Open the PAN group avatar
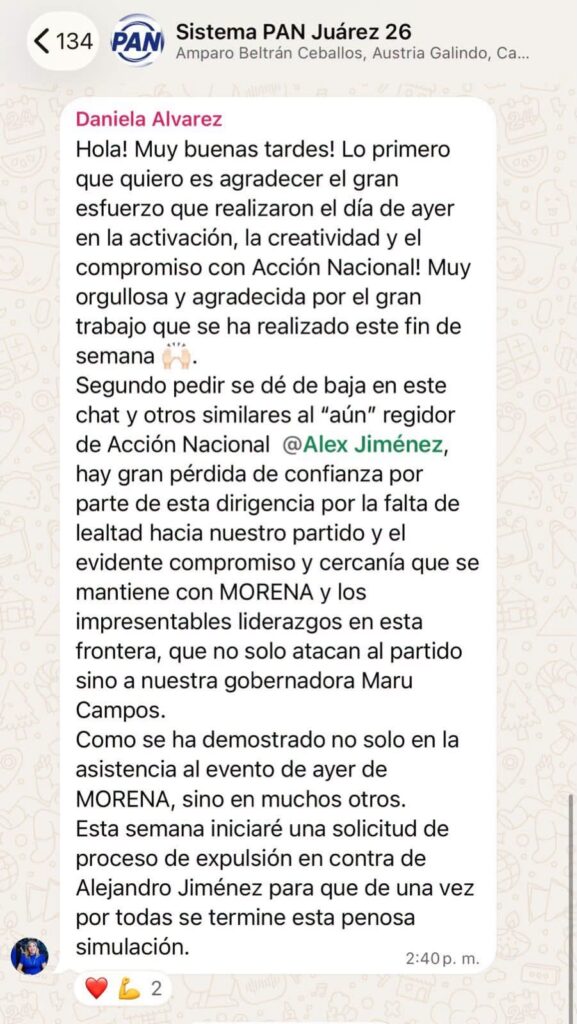The image size is (577, 1024). click(x=138, y=41)
